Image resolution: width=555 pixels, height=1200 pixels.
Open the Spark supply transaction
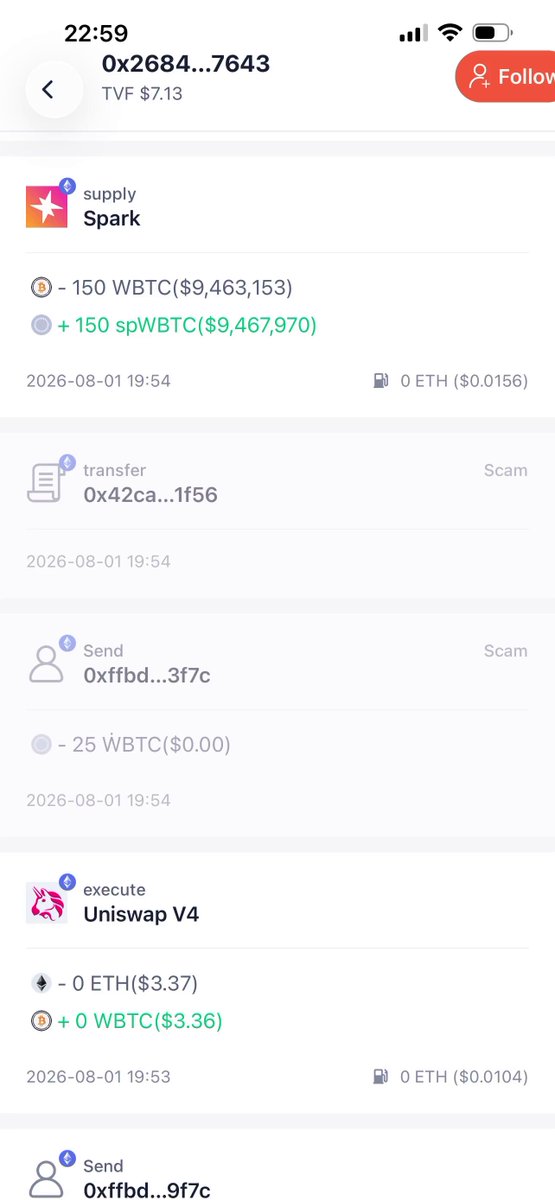pos(277,286)
